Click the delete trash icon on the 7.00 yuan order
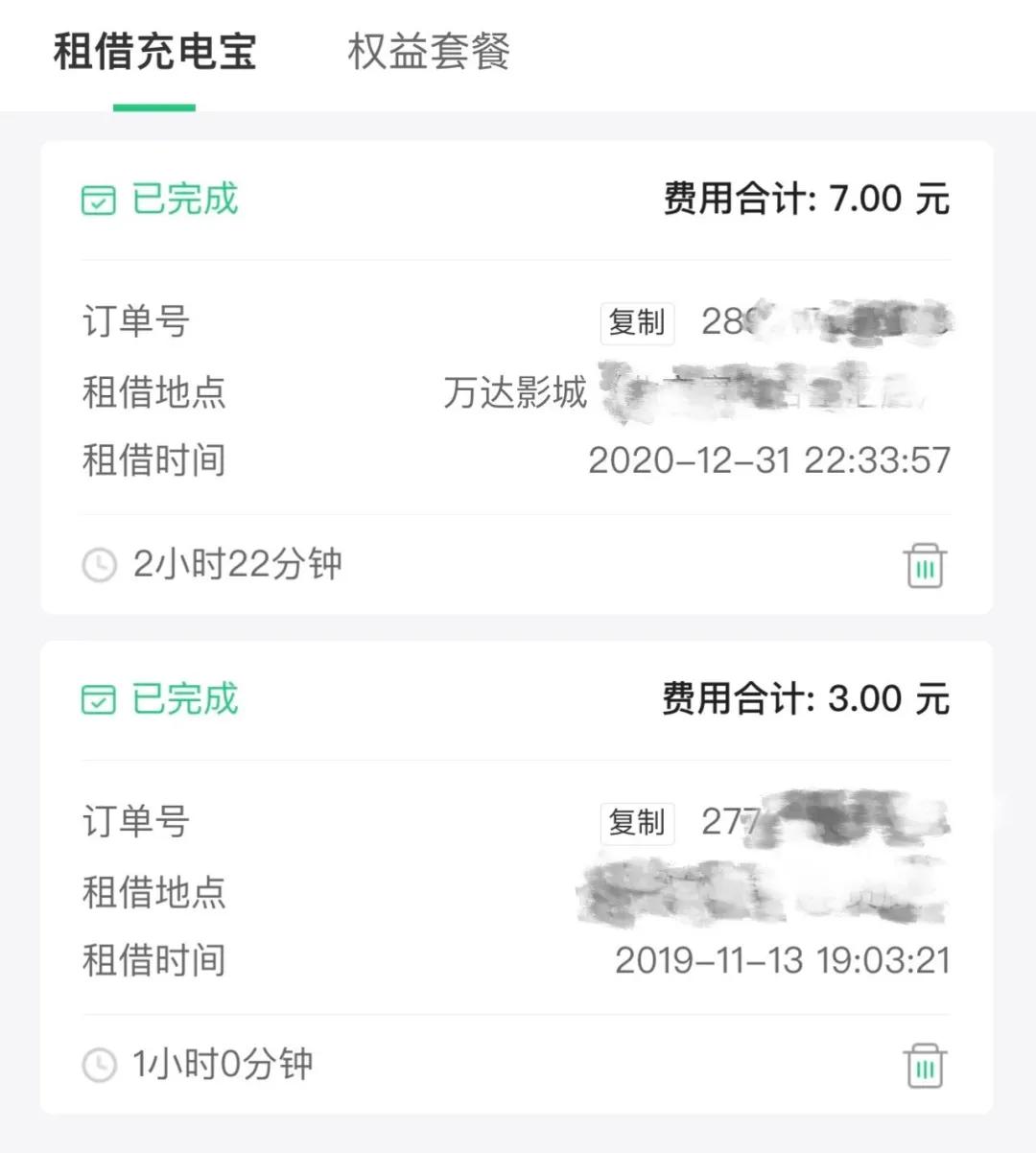The image size is (1036, 1153). coord(923,565)
